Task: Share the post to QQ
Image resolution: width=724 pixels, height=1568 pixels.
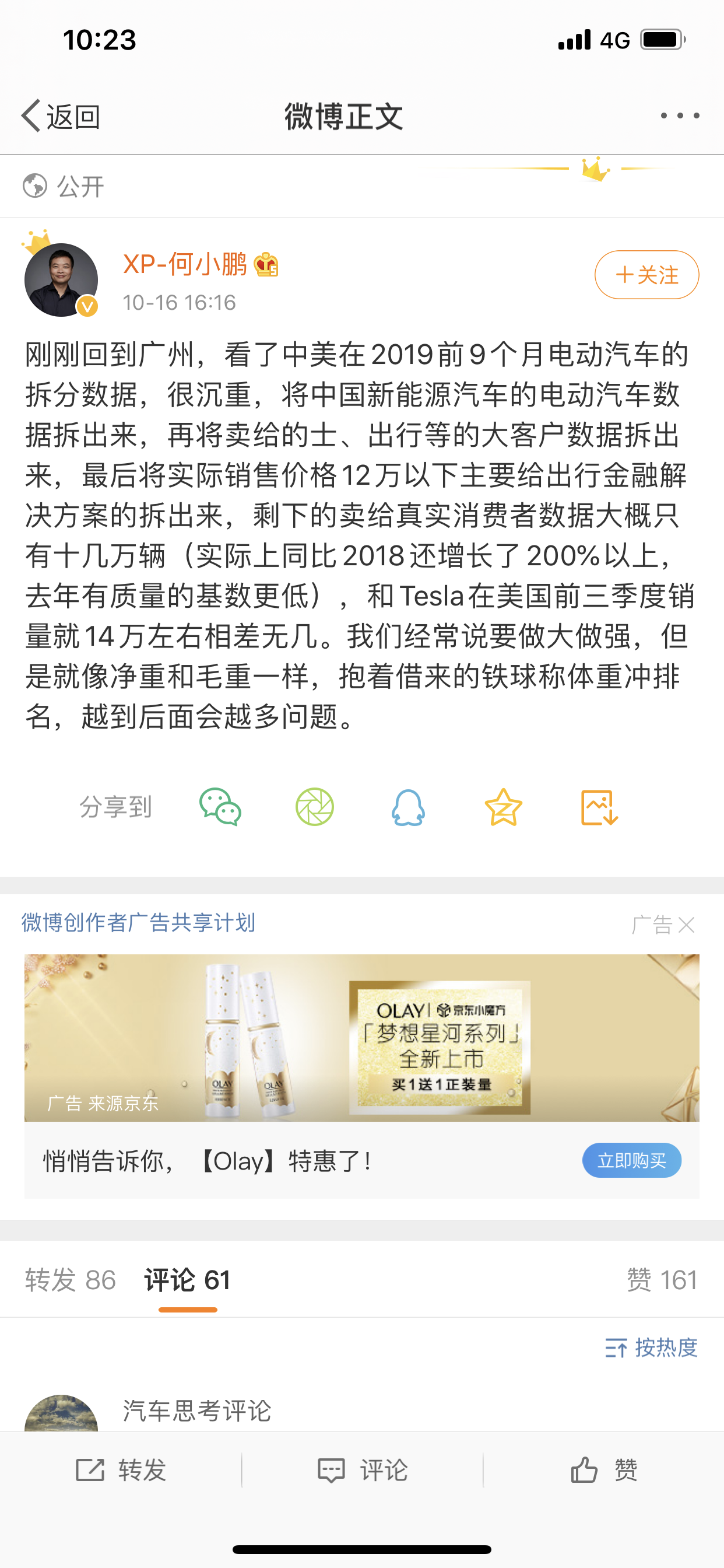Action: [x=408, y=807]
